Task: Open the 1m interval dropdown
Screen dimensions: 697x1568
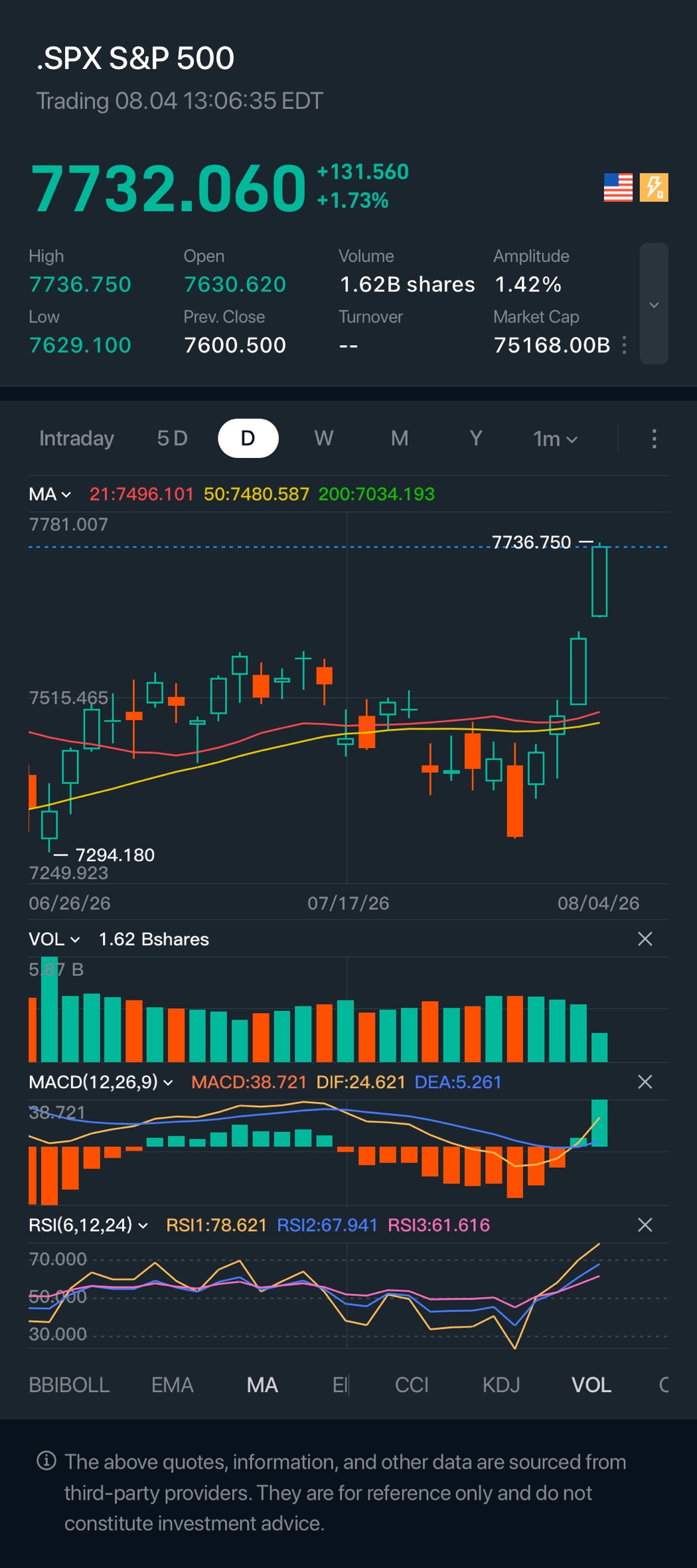Action: click(x=555, y=439)
